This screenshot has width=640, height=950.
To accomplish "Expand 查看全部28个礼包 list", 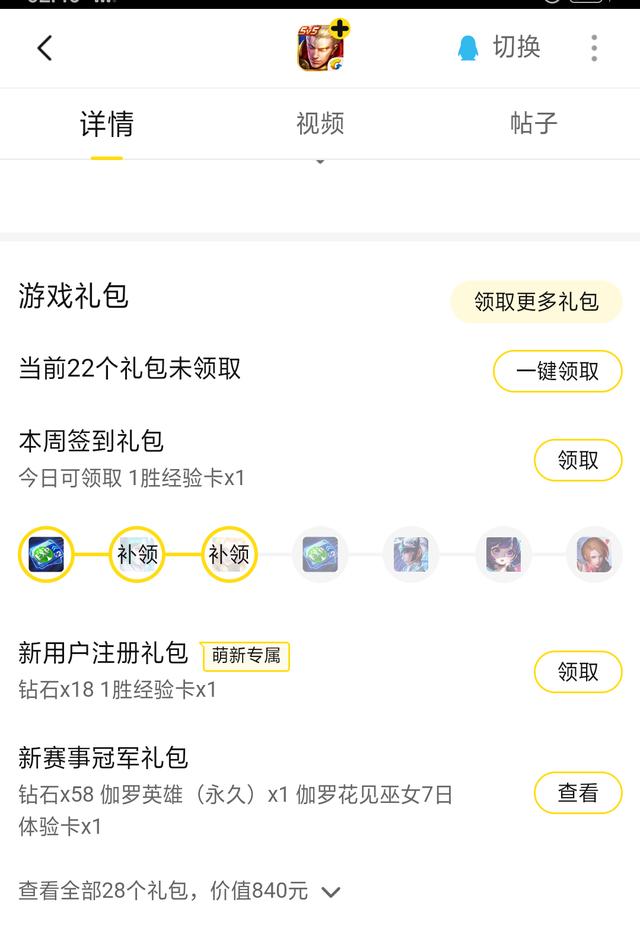I will (180, 890).
